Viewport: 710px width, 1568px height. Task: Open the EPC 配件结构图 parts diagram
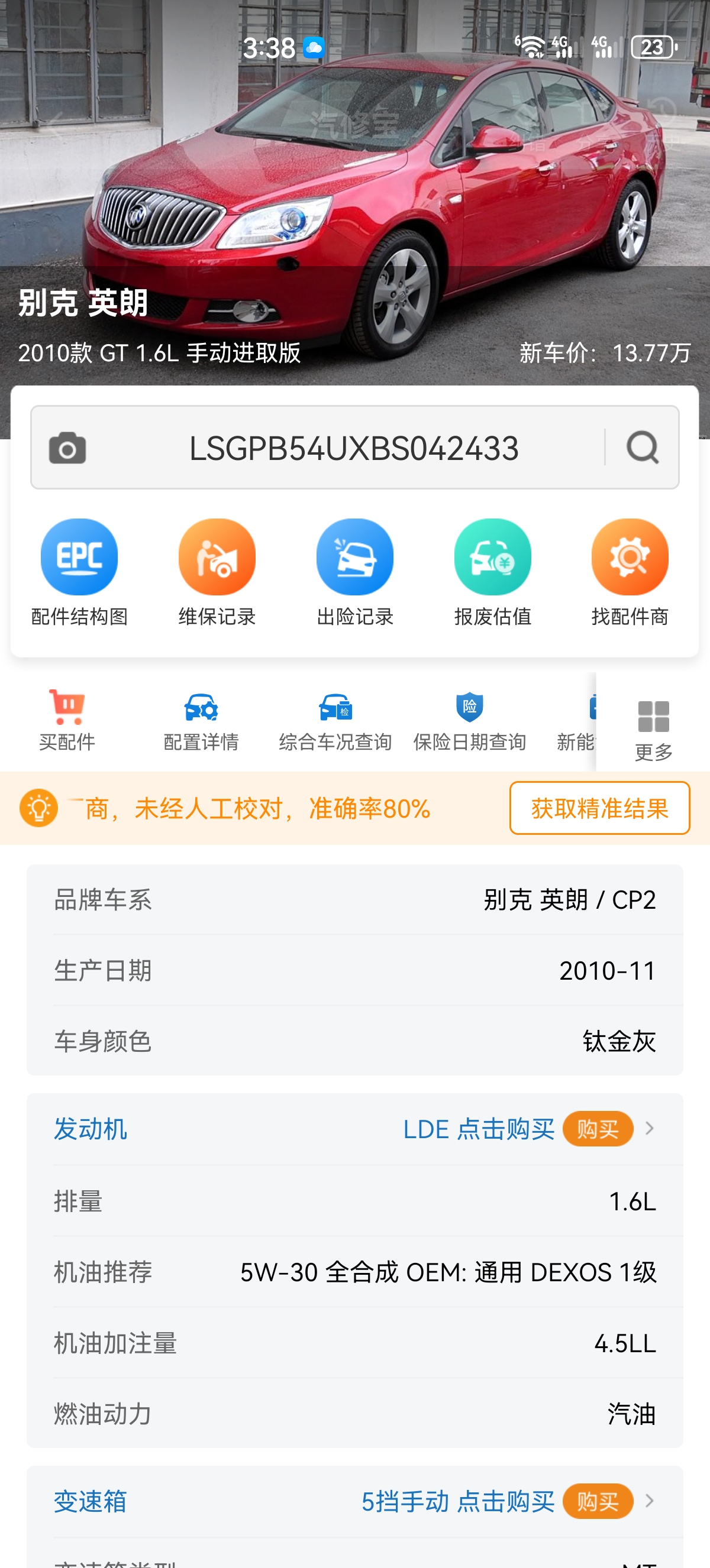[79, 572]
